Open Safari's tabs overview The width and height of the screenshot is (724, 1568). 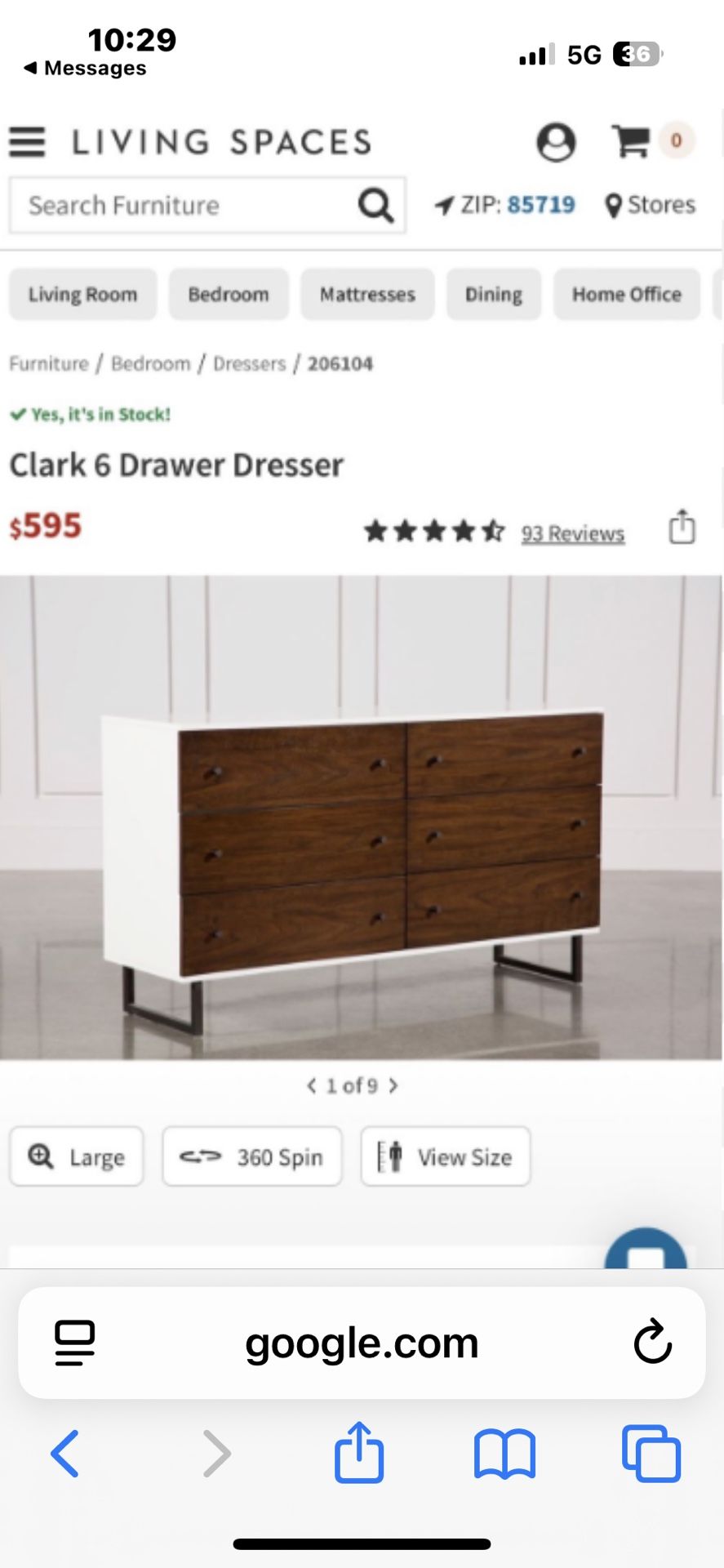pyautogui.click(x=651, y=1454)
